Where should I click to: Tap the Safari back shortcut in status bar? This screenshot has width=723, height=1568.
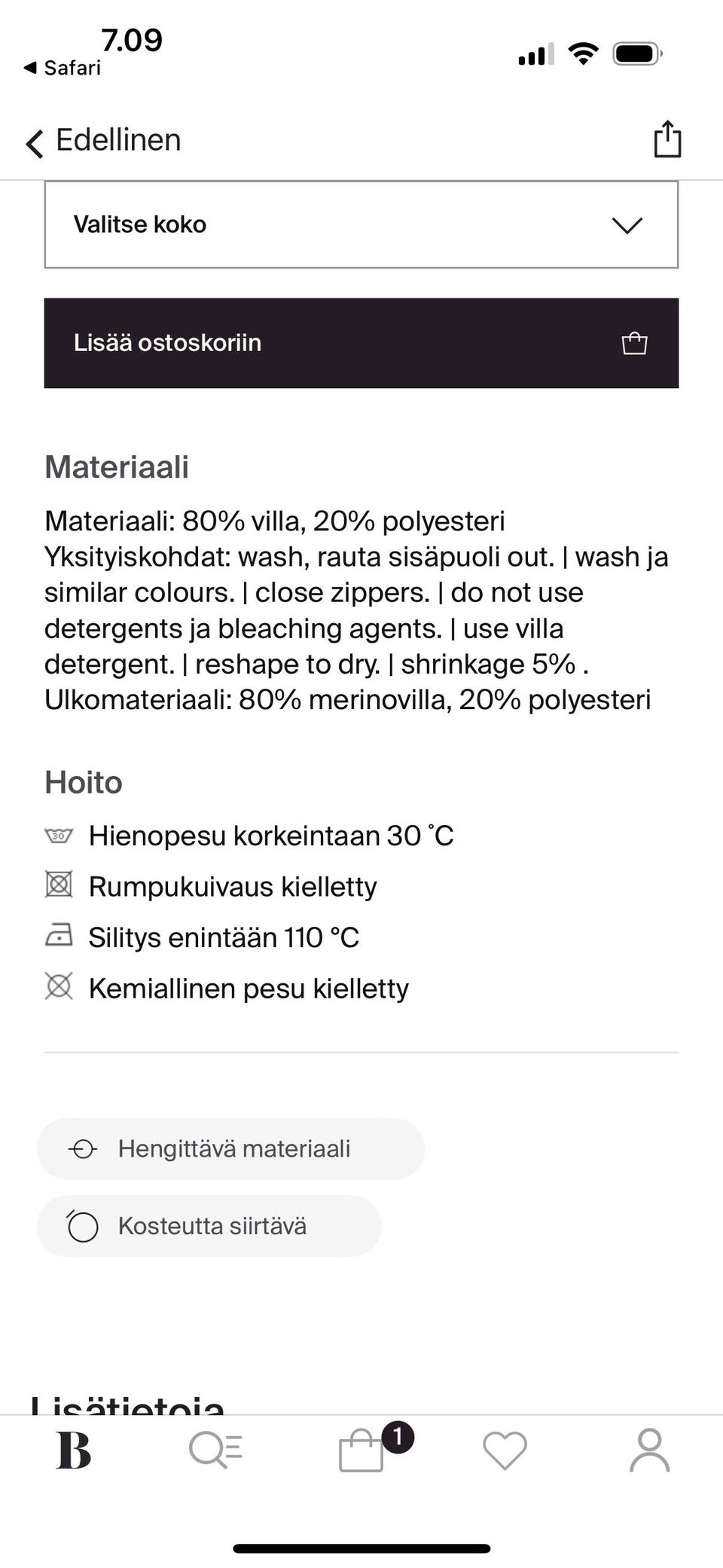(x=60, y=69)
